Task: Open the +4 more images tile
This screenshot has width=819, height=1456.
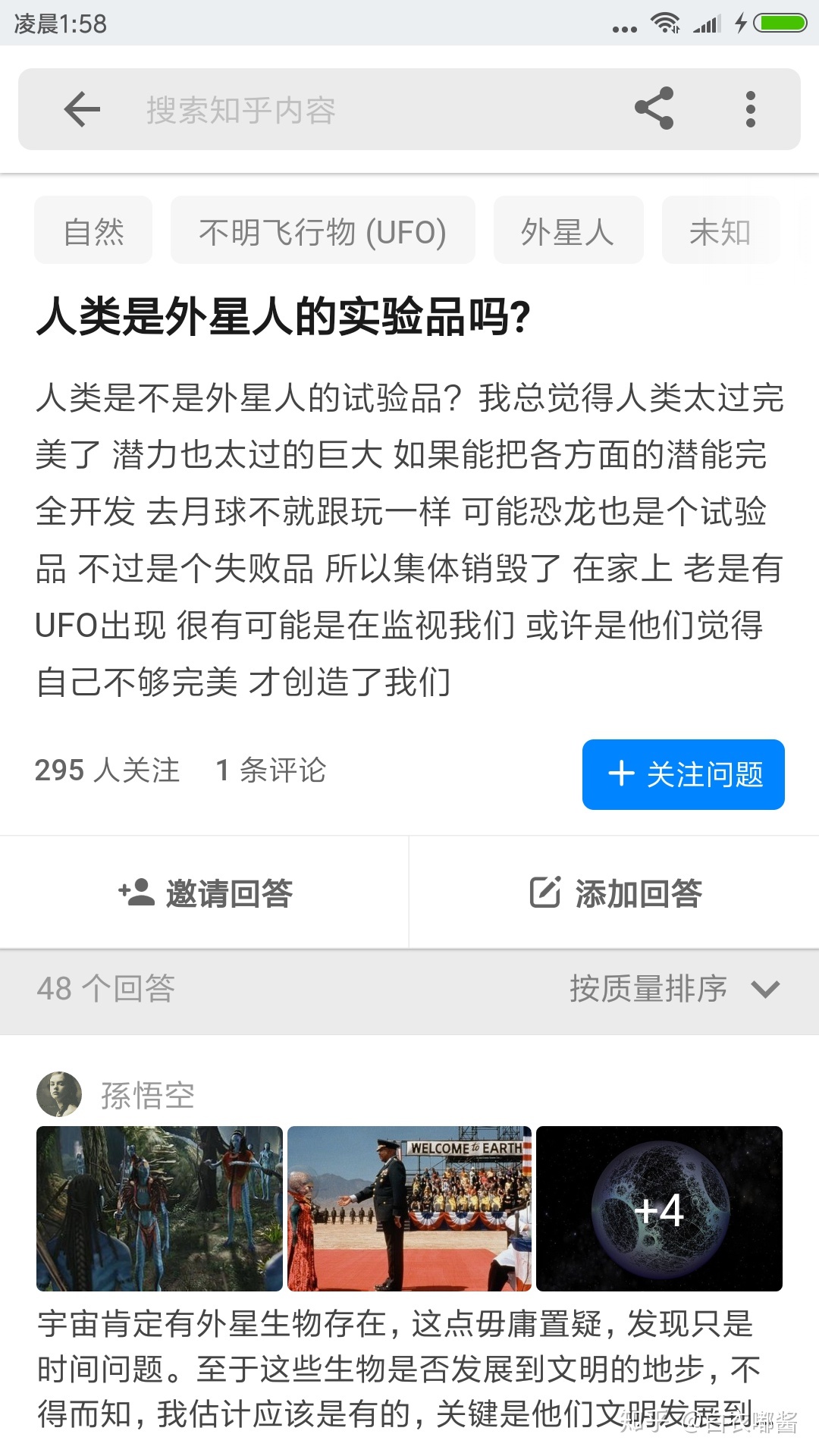Action: tap(659, 1209)
